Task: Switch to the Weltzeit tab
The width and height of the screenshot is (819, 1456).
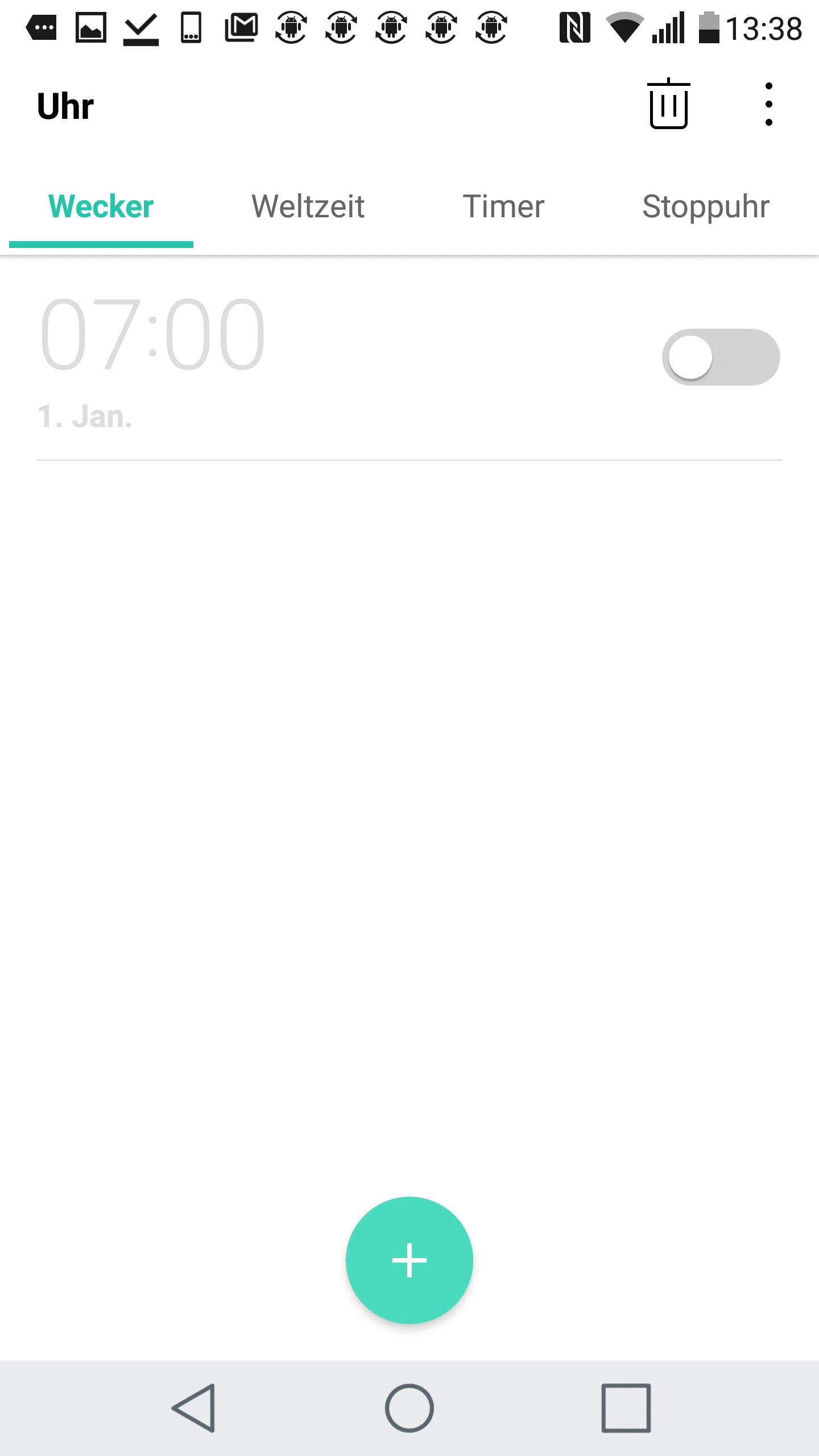Action: pyautogui.click(x=308, y=207)
